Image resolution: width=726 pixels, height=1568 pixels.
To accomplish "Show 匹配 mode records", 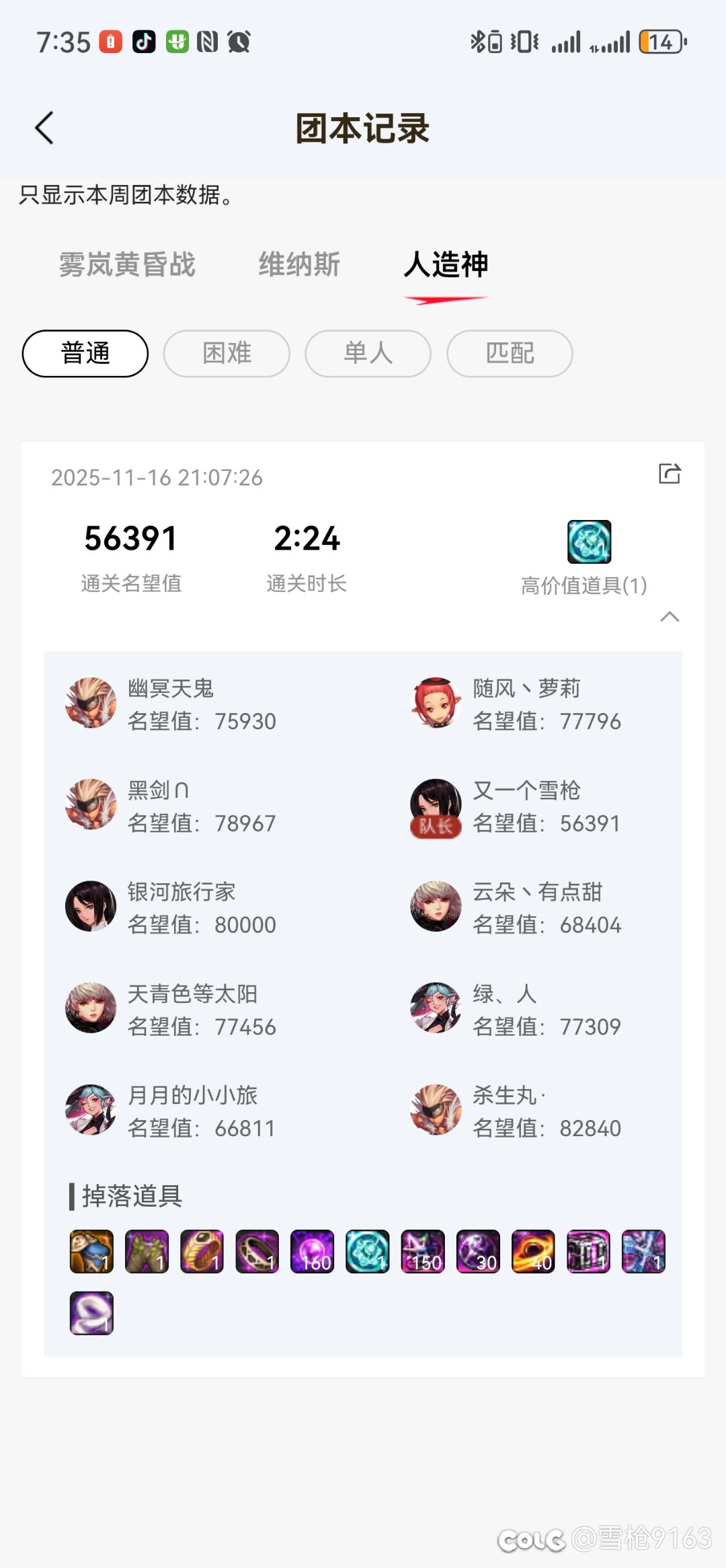I will point(510,353).
